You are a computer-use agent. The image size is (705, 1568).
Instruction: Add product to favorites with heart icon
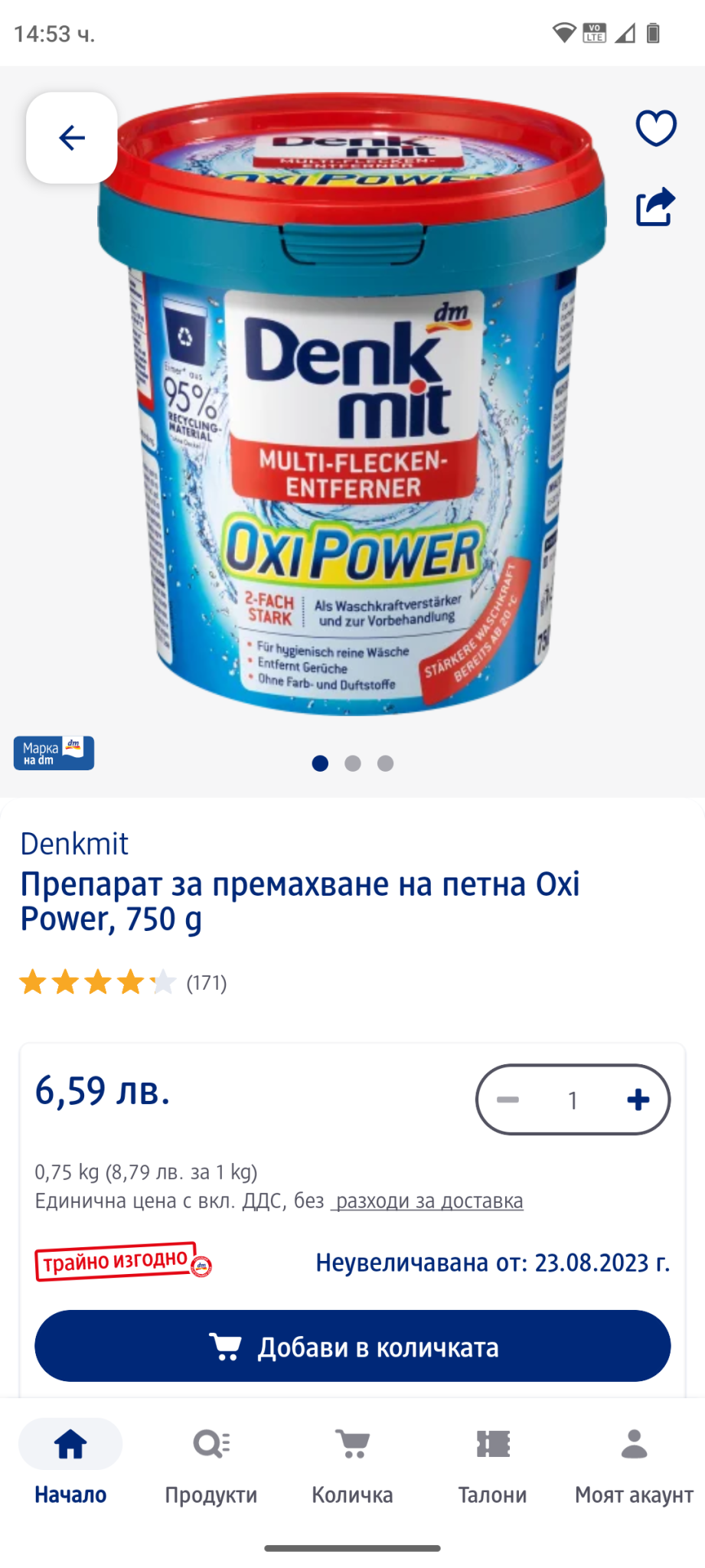(x=656, y=128)
